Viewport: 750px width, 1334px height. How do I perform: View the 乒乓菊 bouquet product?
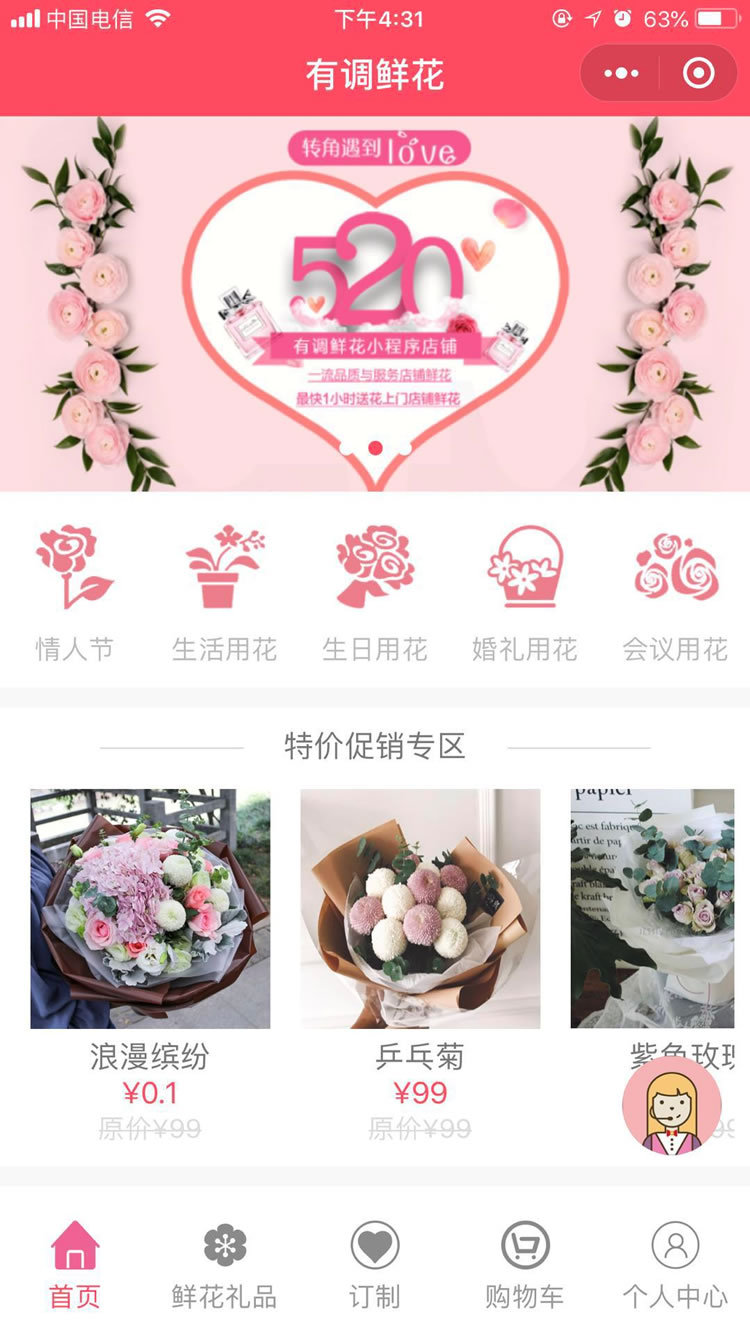[420, 908]
